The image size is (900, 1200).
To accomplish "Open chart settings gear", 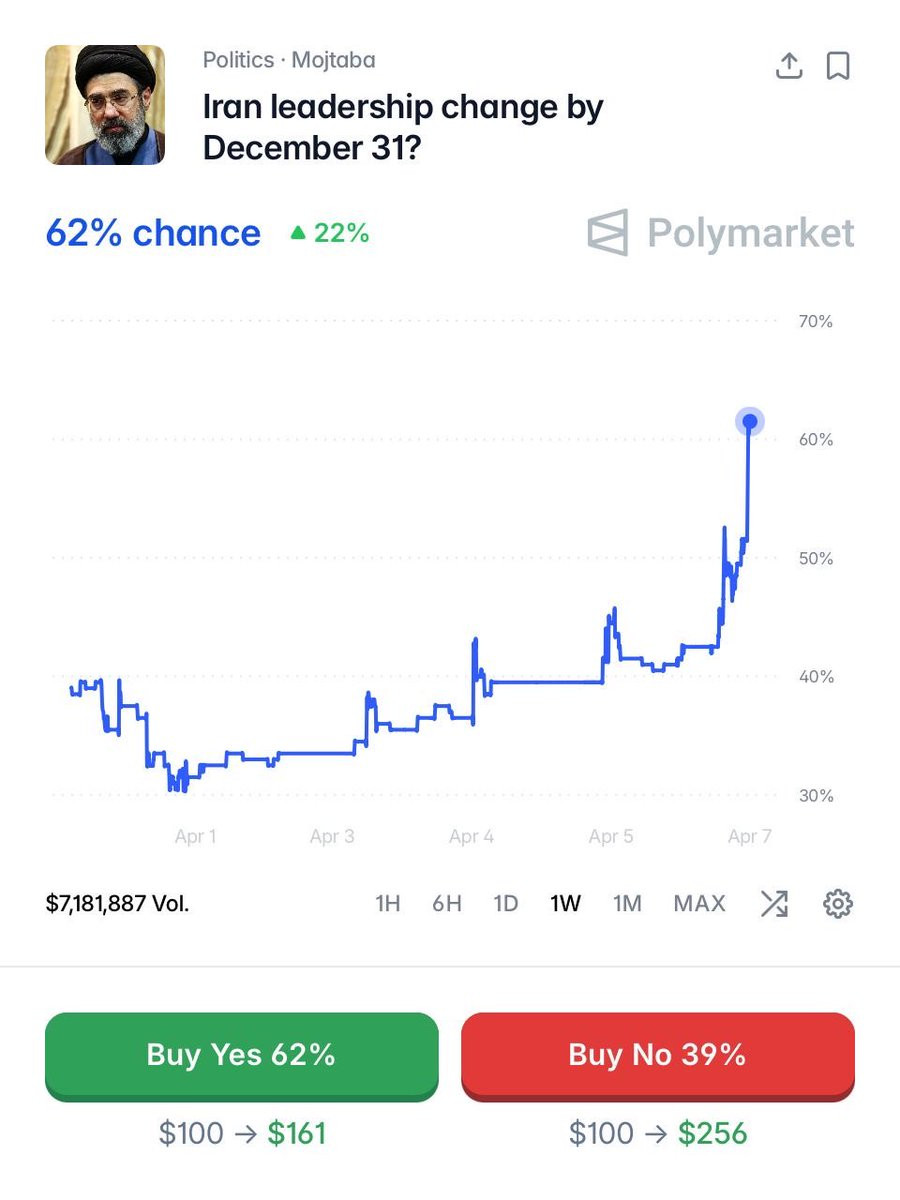I will tap(837, 904).
